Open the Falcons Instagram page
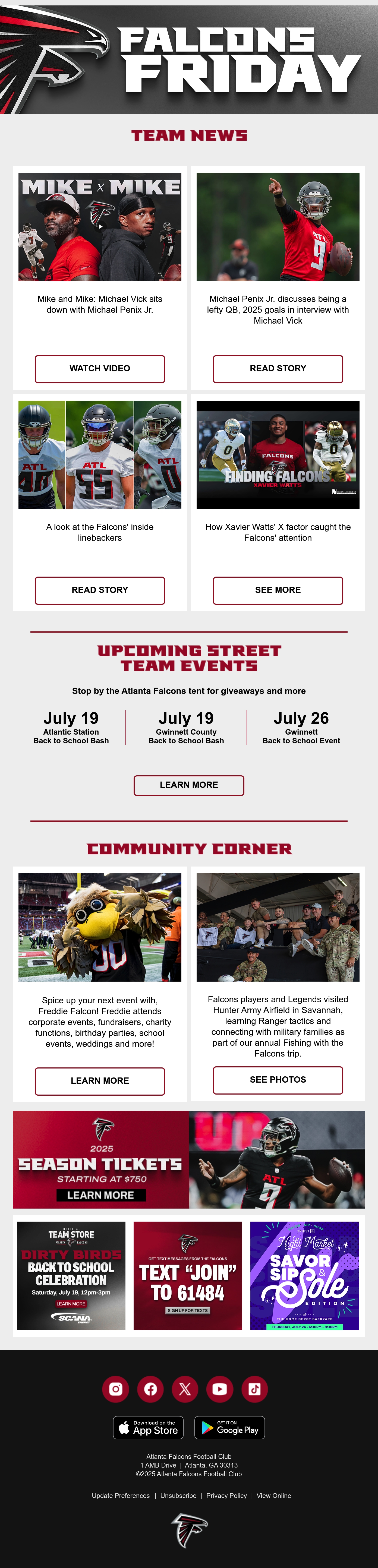The height and width of the screenshot is (1568, 378). 116,1389
